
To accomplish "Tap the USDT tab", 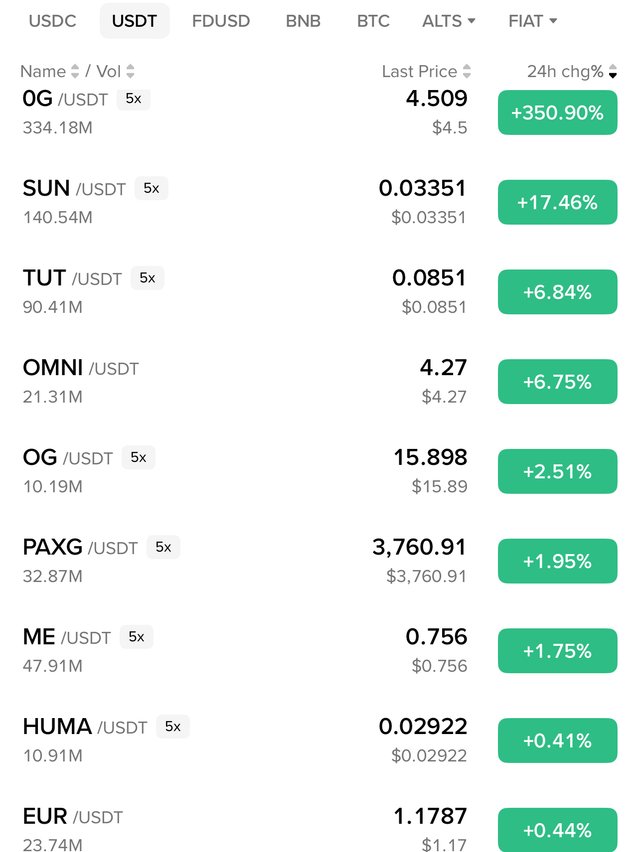I will pyautogui.click(x=135, y=21).
